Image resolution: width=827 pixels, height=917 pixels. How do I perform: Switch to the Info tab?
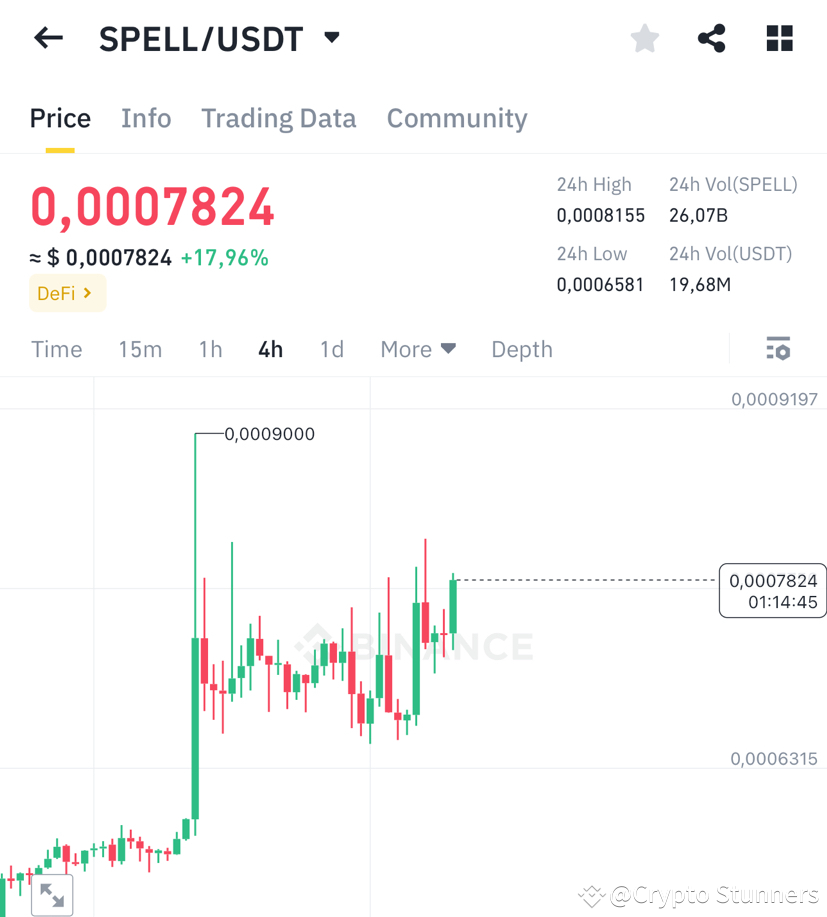pyautogui.click(x=146, y=118)
